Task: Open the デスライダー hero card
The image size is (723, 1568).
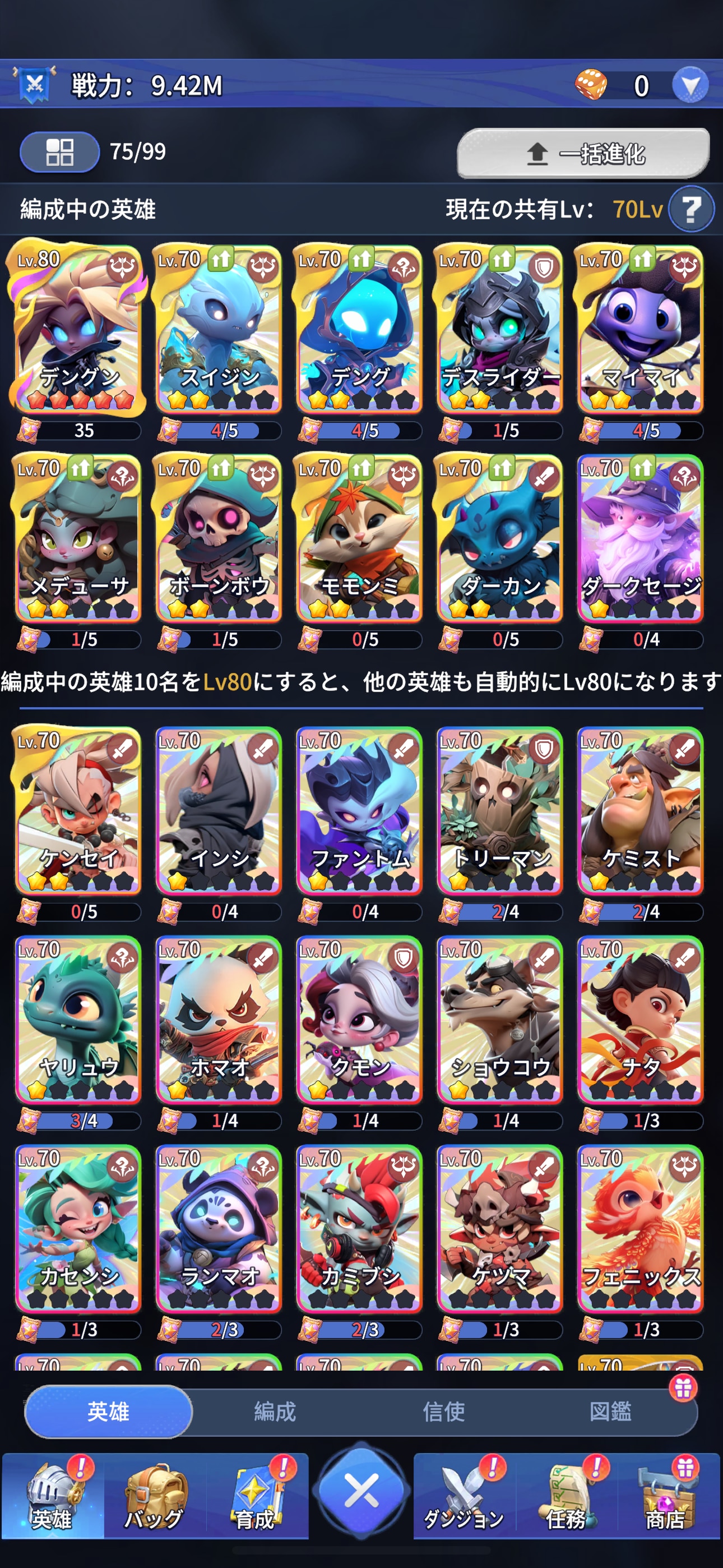Action: point(499,329)
